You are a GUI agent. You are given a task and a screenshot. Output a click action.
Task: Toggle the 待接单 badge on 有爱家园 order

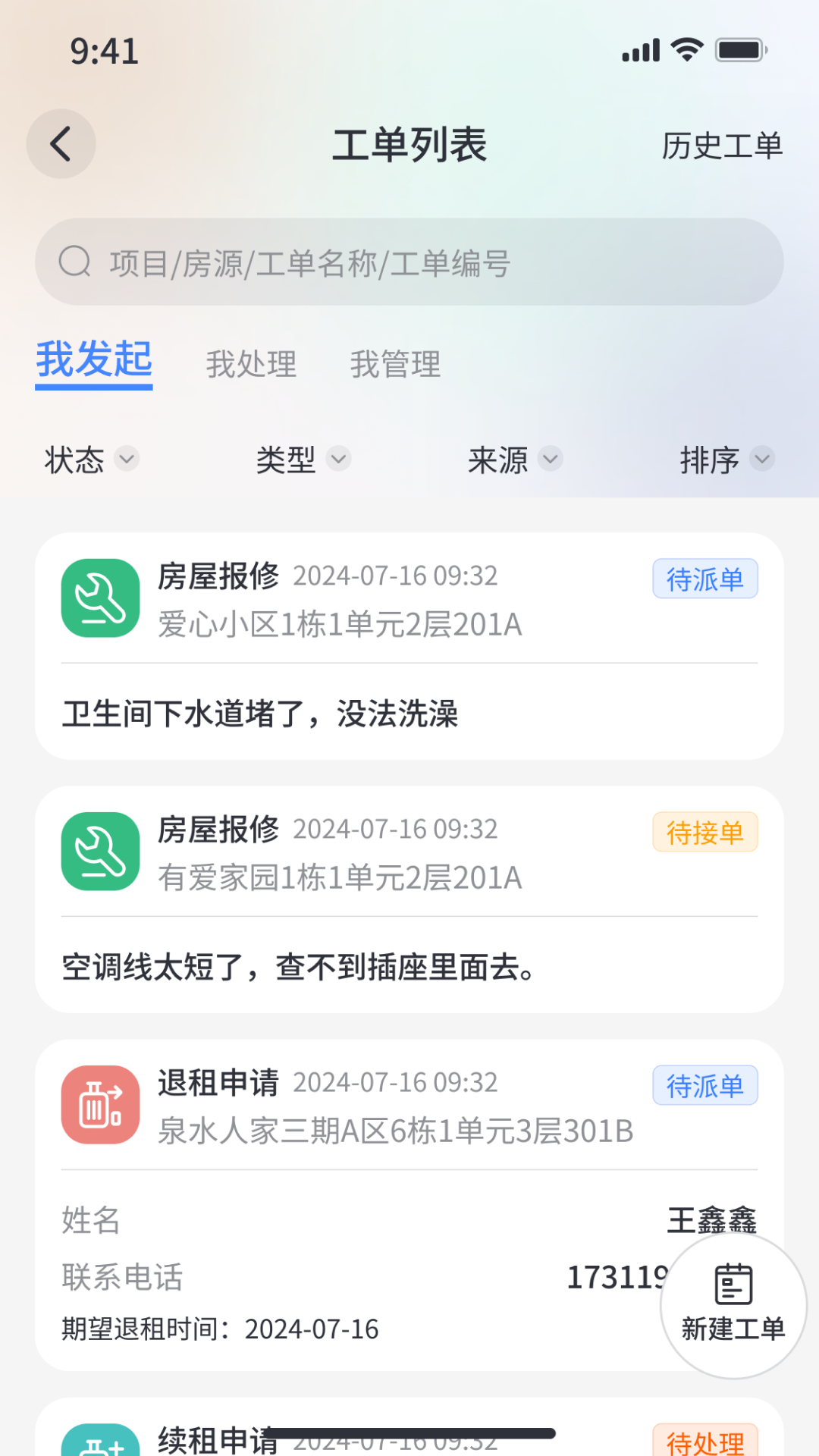(x=704, y=832)
